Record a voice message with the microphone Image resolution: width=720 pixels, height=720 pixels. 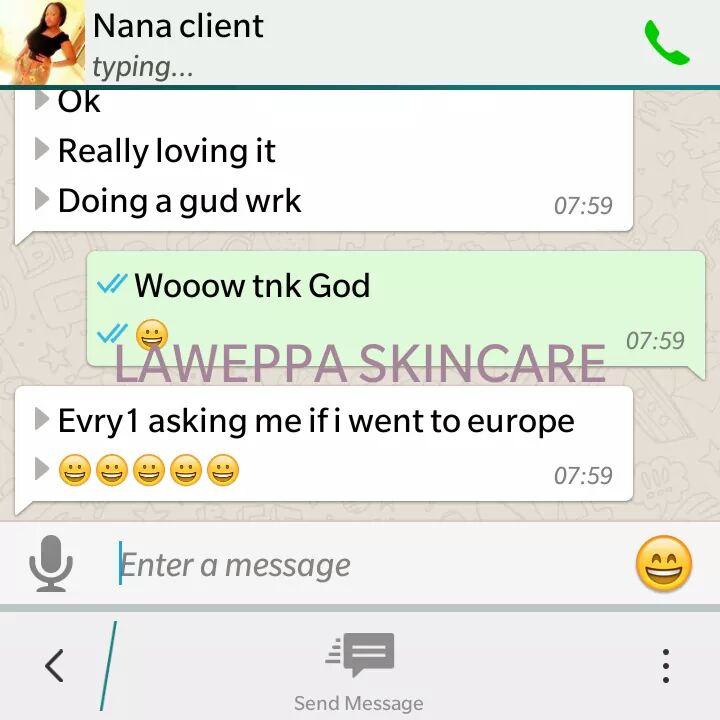[x=51, y=563]
